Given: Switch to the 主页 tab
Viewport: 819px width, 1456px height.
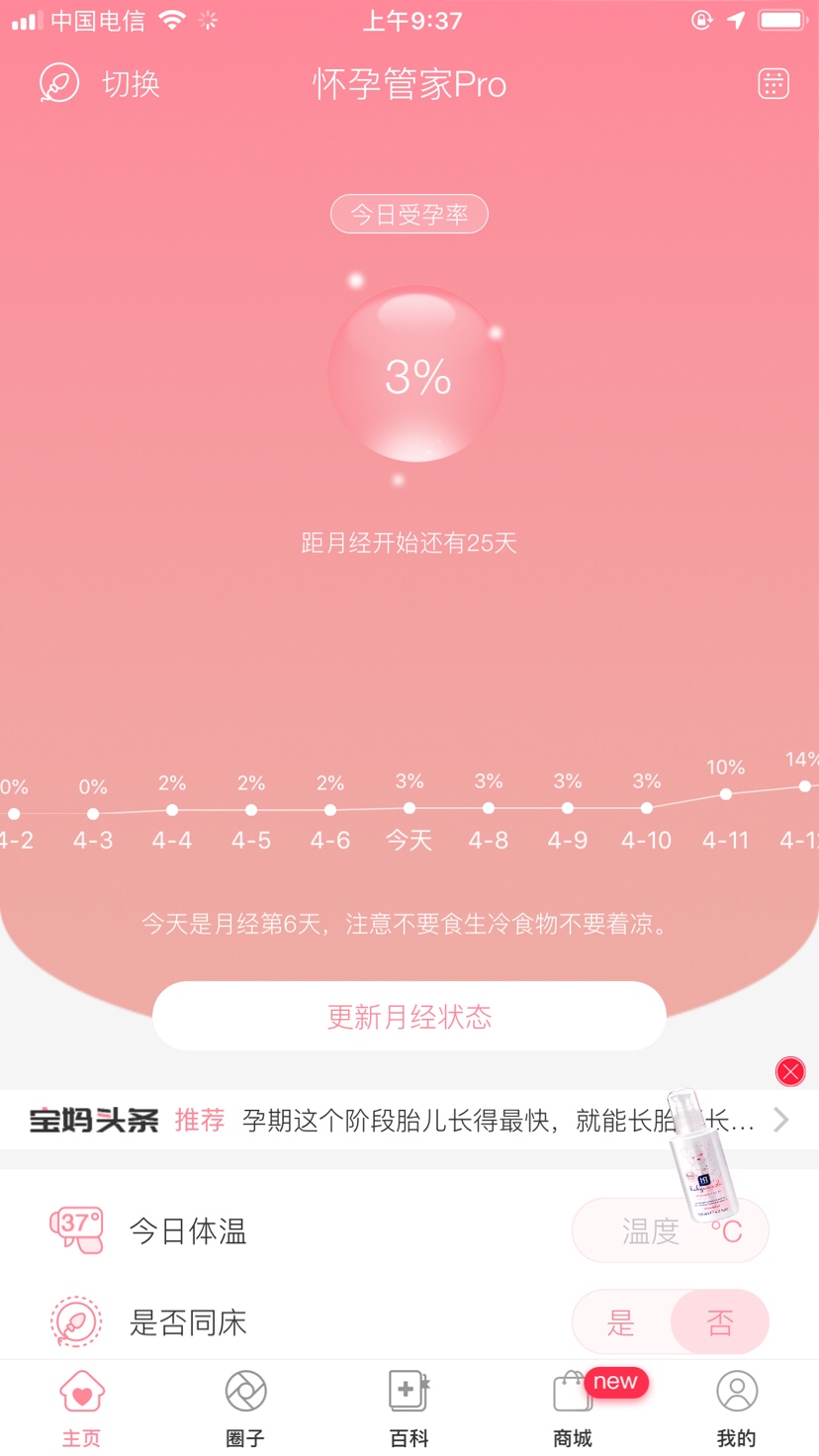Looking at the screenshot, I should (82, 1409).
